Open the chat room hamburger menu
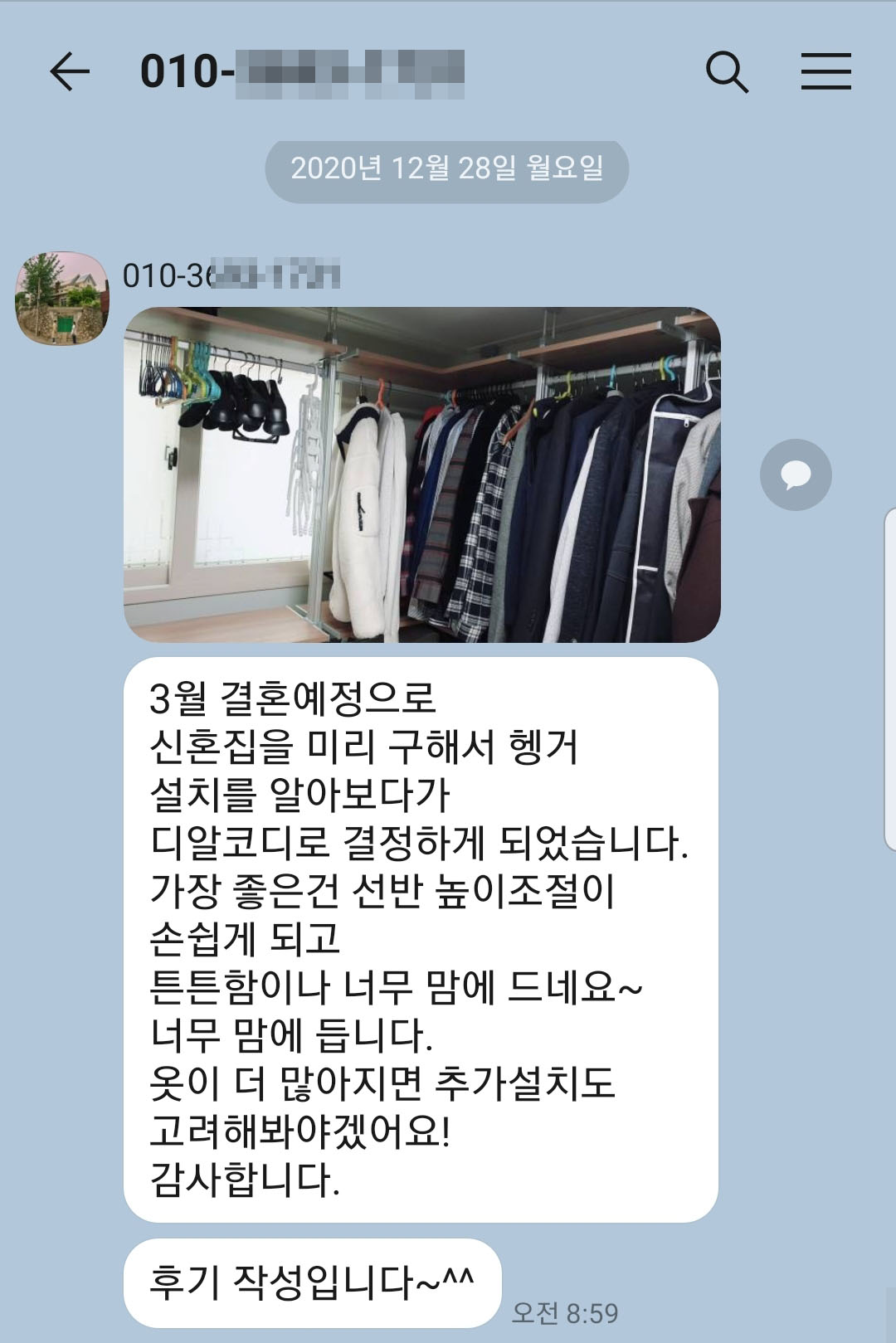This screenshot has width=896, height=1343. click(x=825, y=71)
